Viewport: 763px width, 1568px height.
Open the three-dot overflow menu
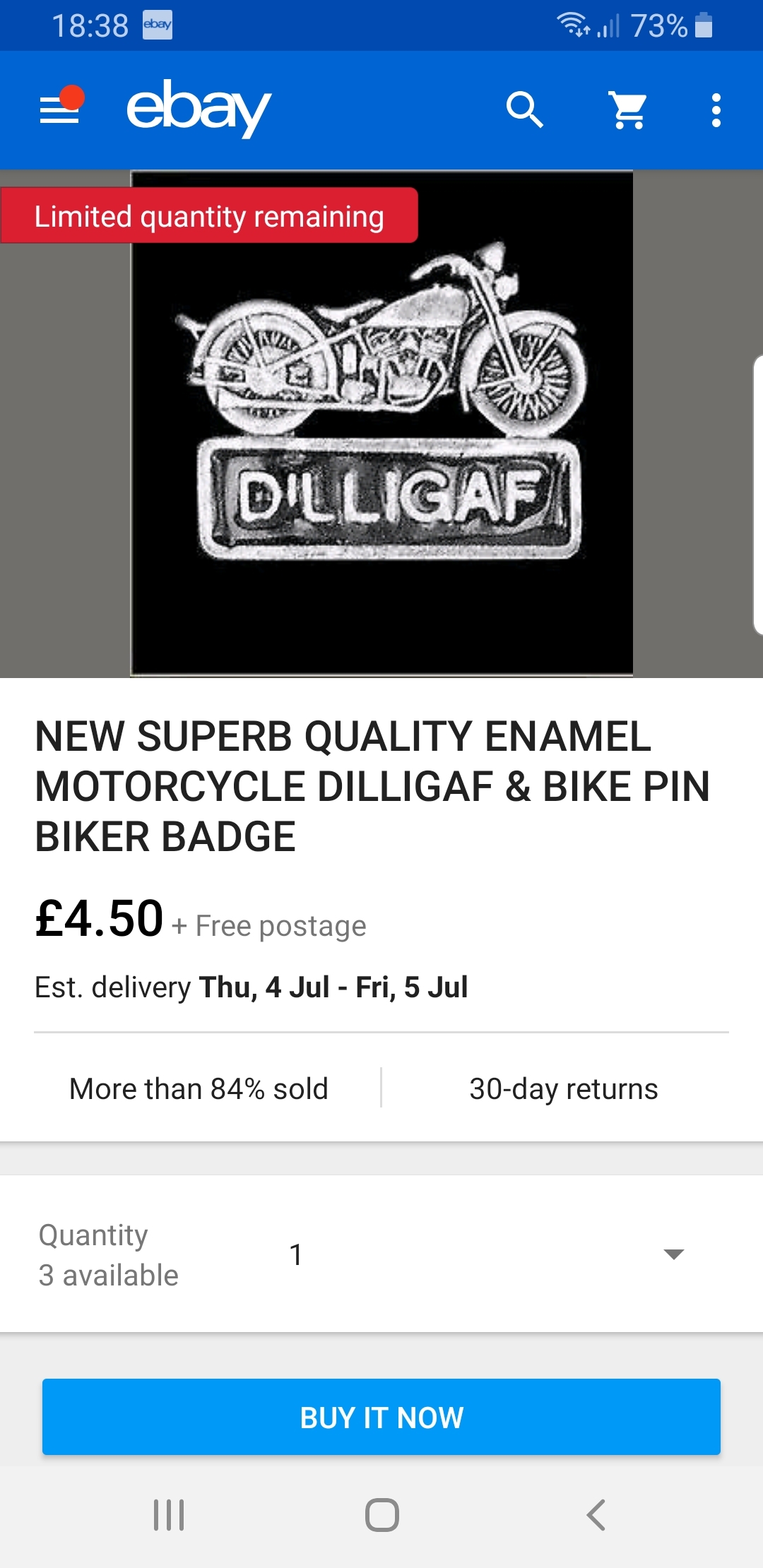coord(716,110)
